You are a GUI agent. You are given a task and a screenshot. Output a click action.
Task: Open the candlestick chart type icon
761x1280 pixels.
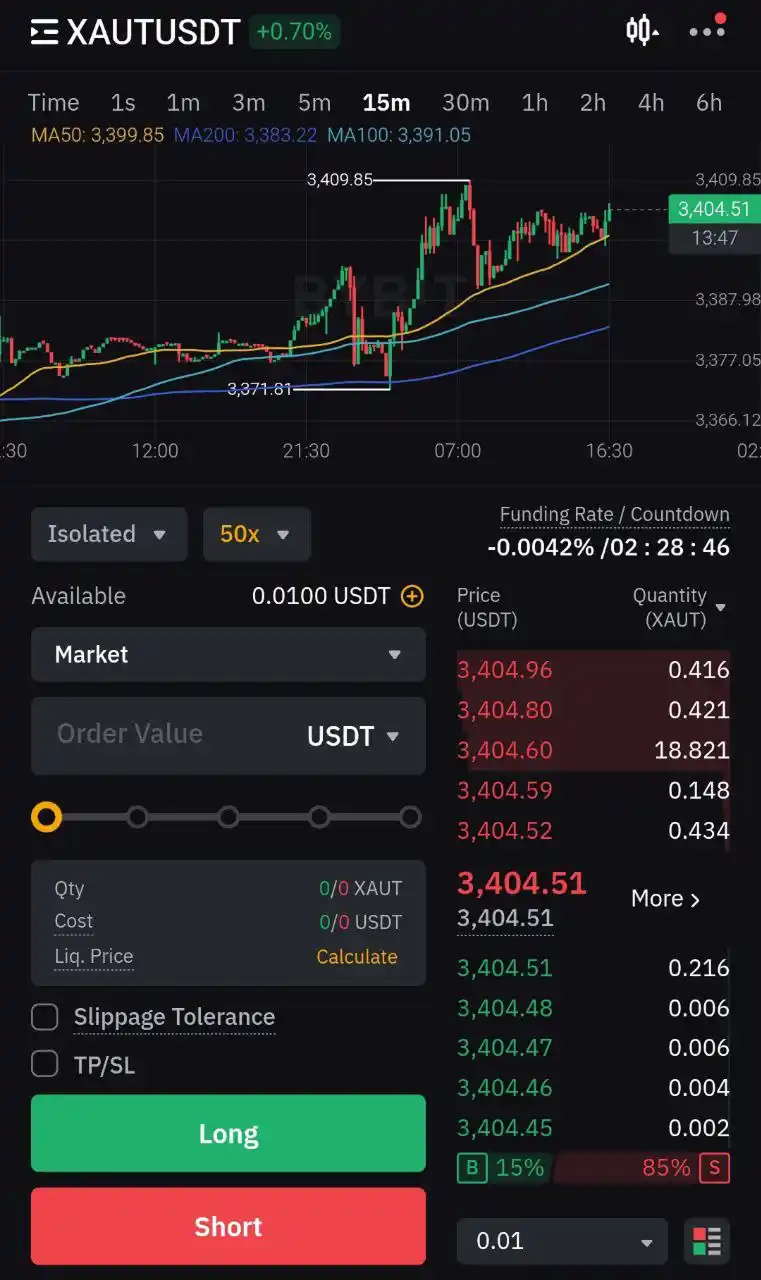pyautogui.click(x=639, y=31)
